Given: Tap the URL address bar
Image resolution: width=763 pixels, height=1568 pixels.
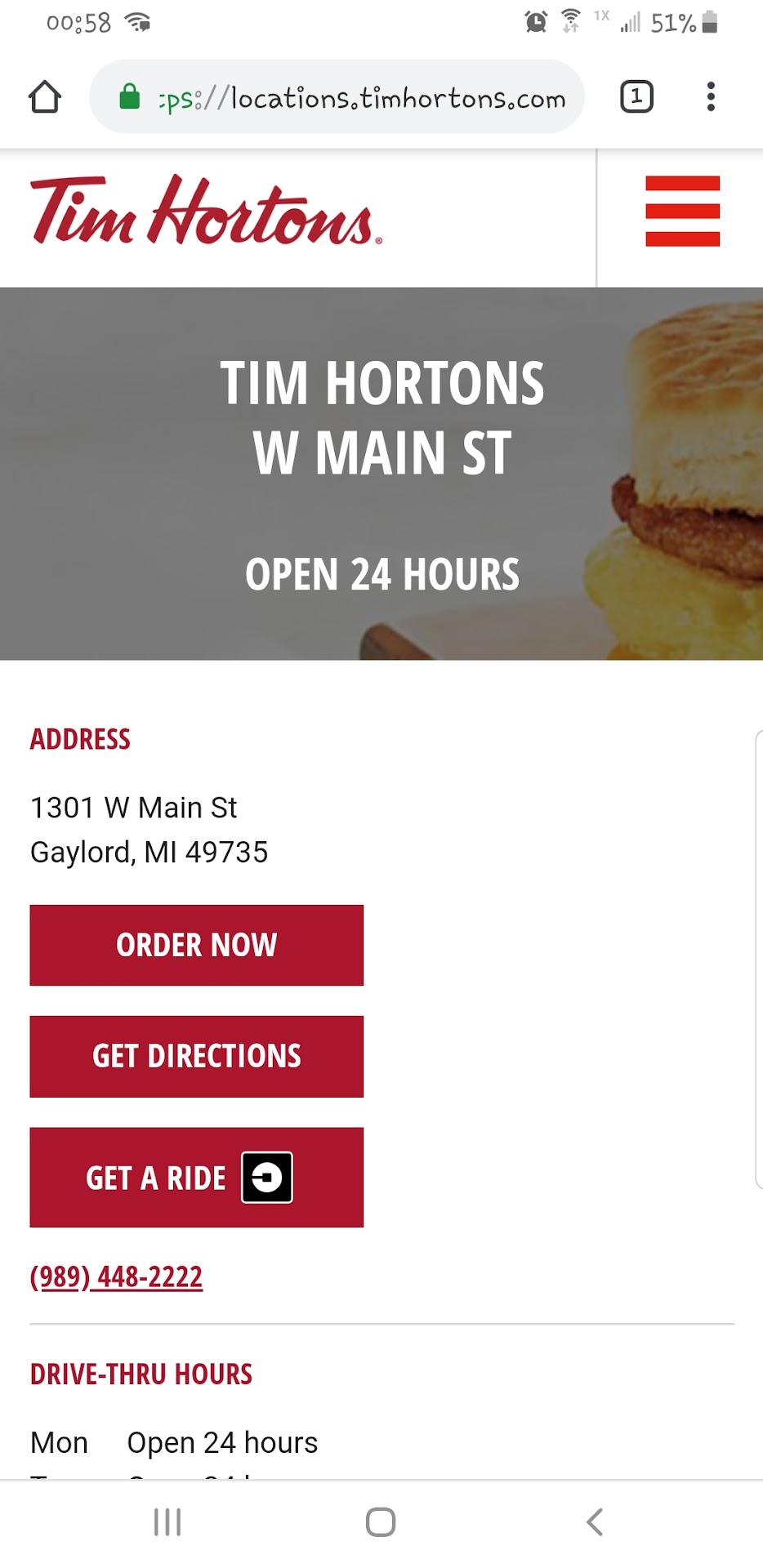Looking at the screenshot, I should pyautogui.click(x=343, y=97).
